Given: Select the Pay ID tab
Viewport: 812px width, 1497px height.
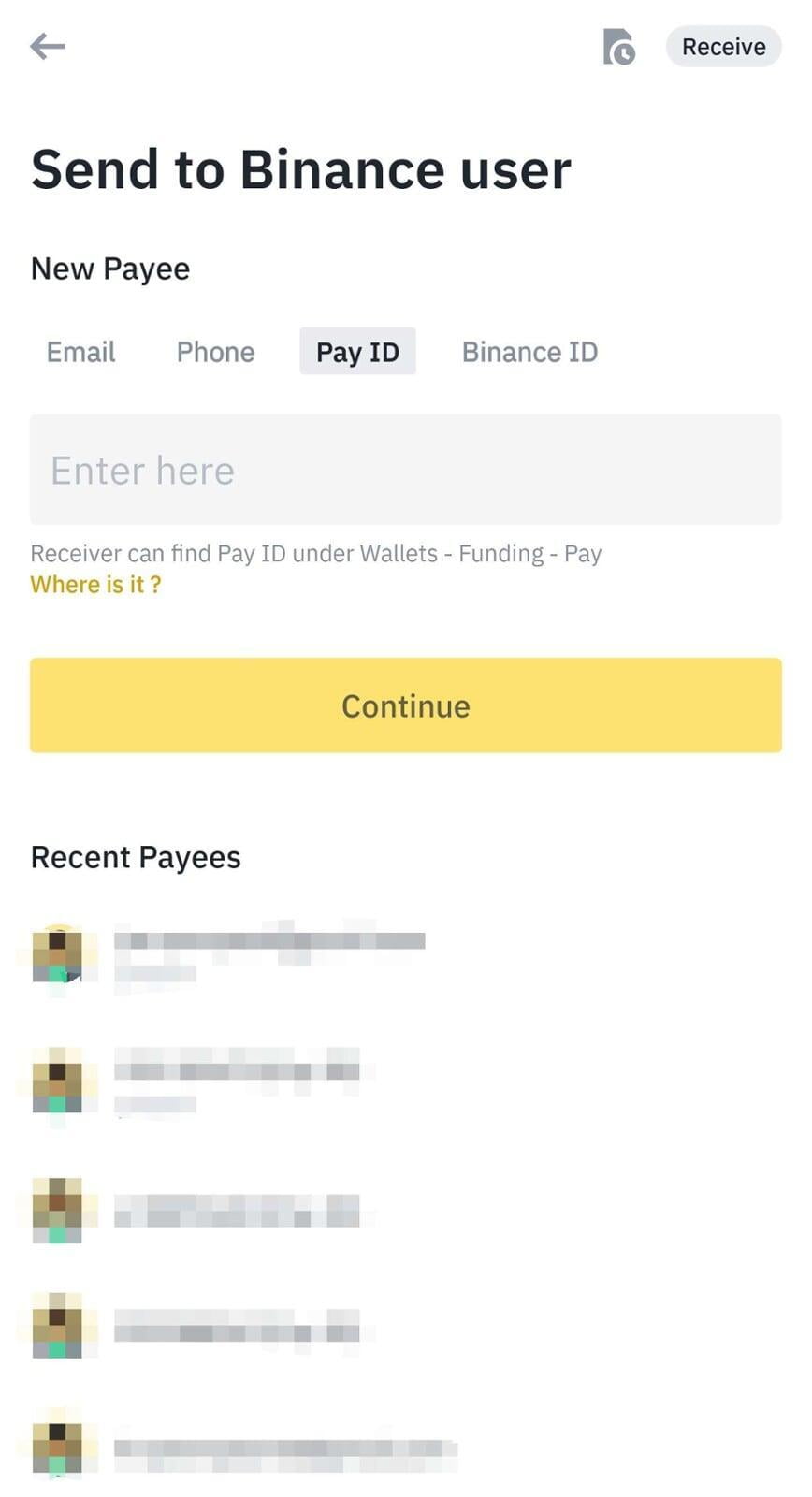Looking at the screenshot, I should click(x=357, y=352).
